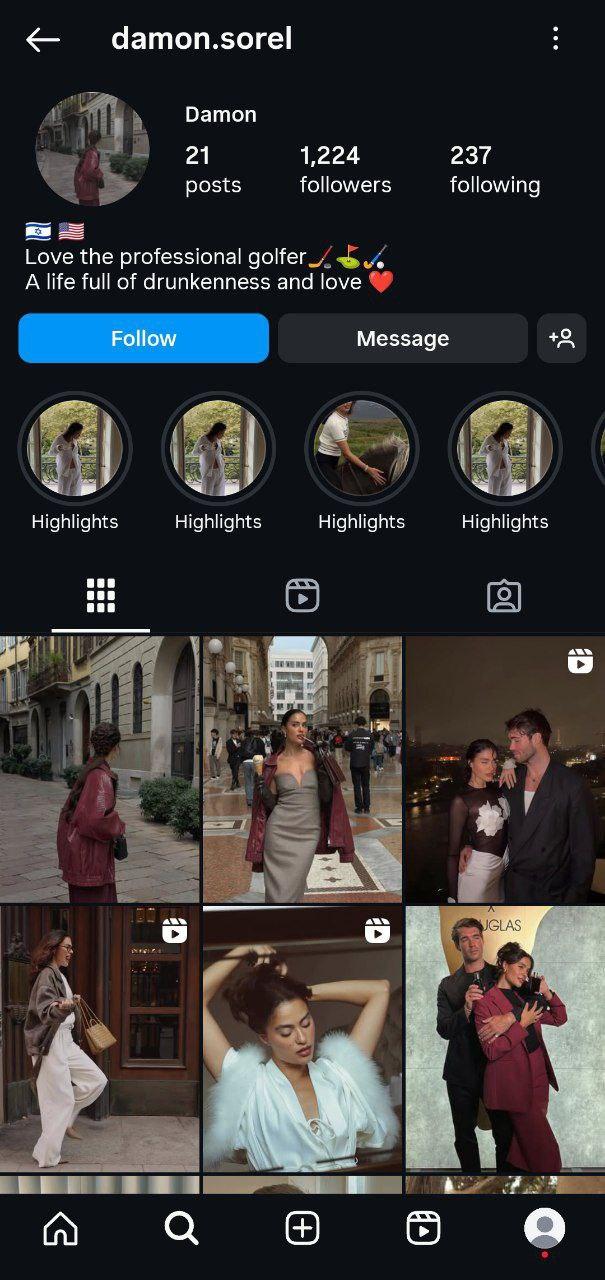Open the search and explore page

(x=181, y=1228)
